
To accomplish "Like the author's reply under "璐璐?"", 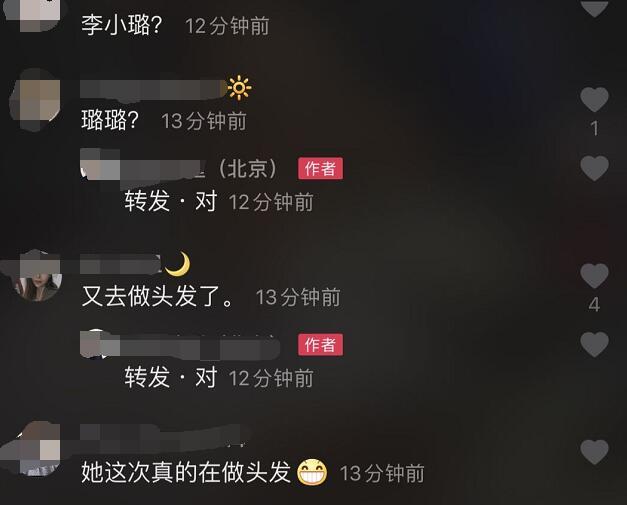I will pos(594,168).
